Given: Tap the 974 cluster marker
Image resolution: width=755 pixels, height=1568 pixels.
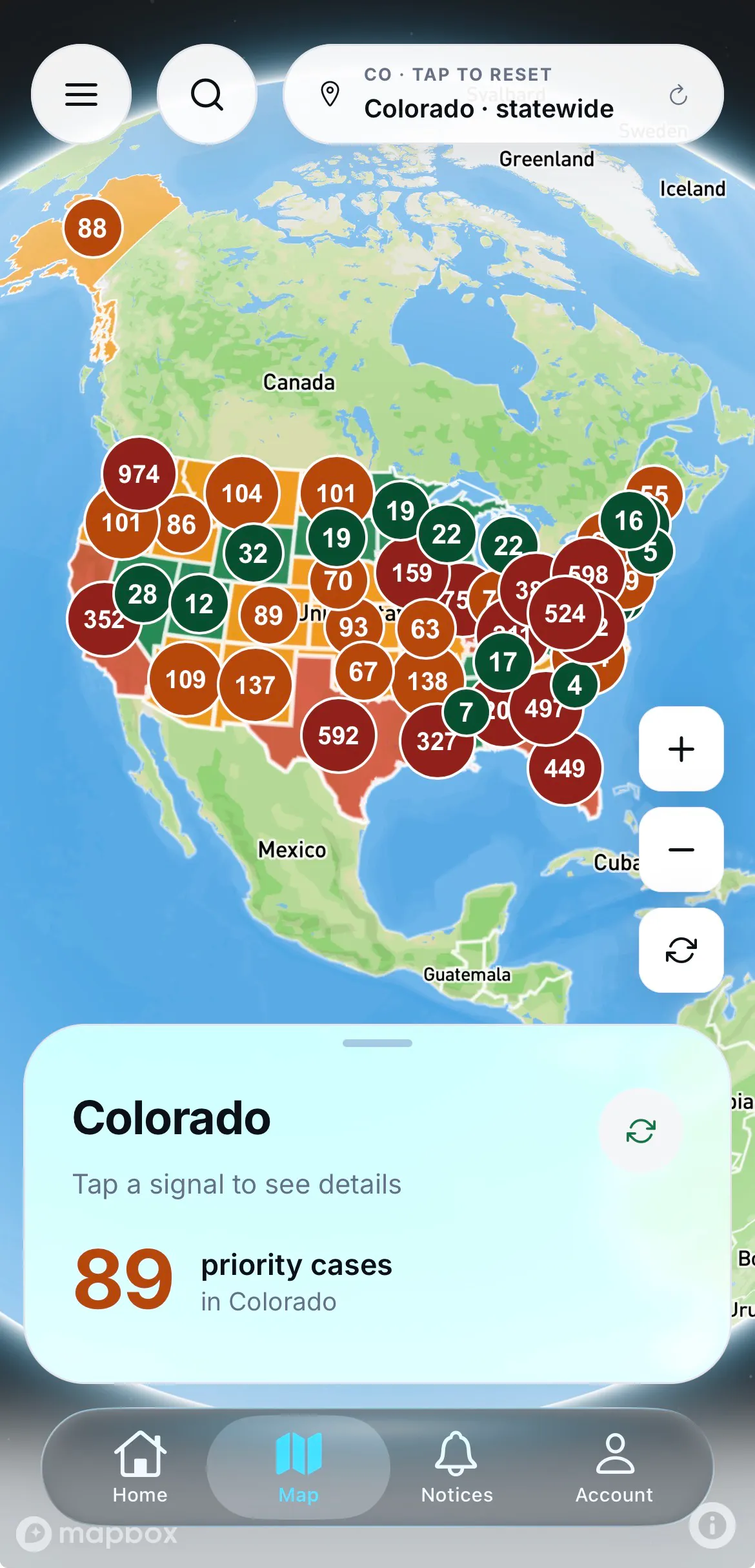Looking at the screenshot, I should 139,474.
